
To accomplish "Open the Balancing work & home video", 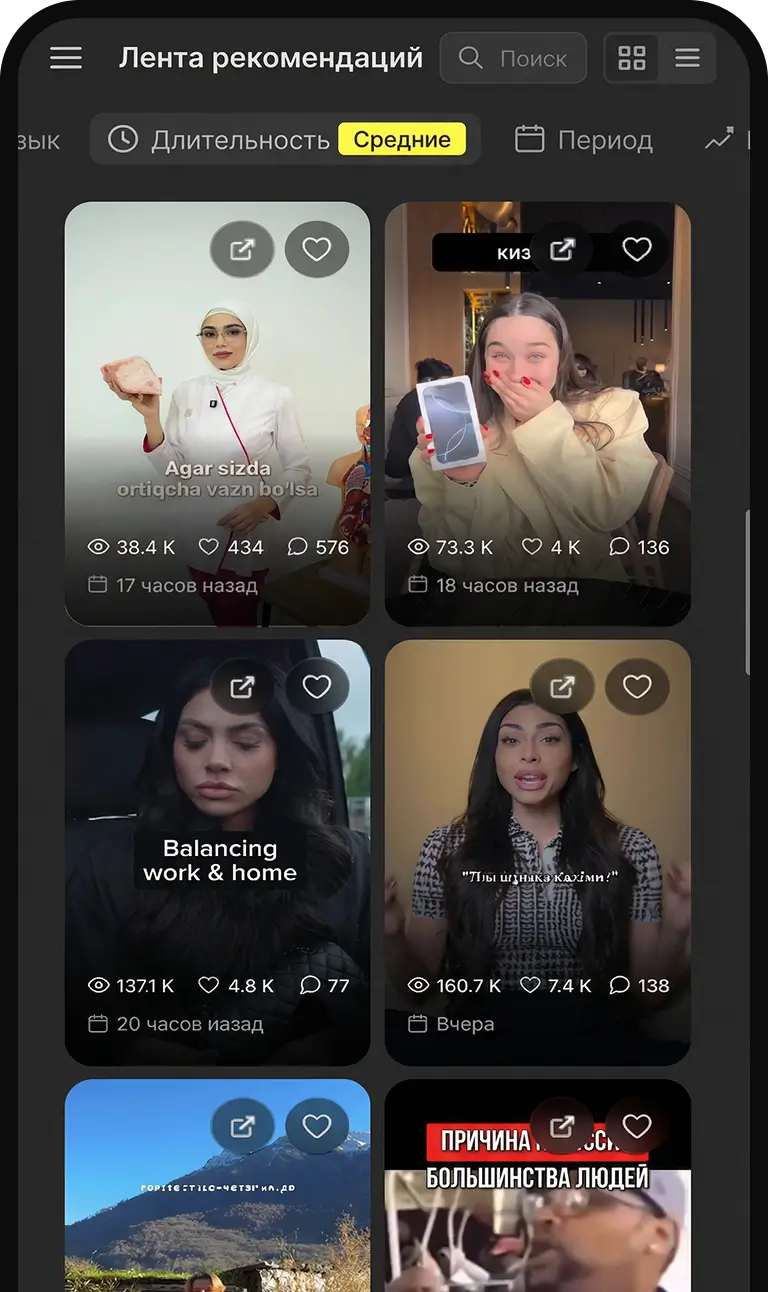I will pos(217,852).
